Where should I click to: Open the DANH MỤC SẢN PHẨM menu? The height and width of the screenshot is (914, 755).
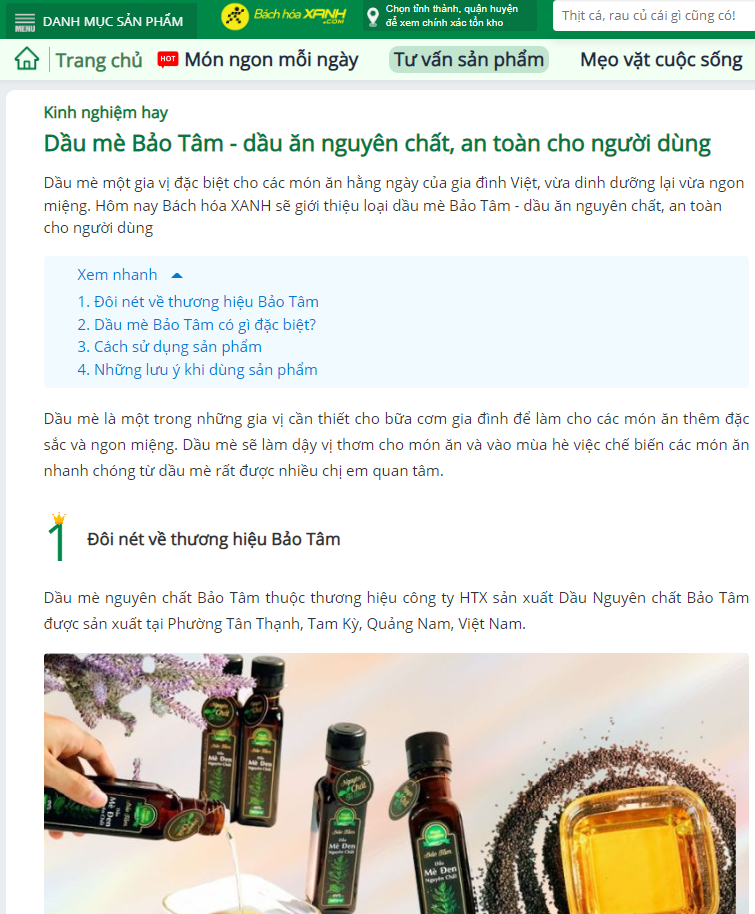98,20
